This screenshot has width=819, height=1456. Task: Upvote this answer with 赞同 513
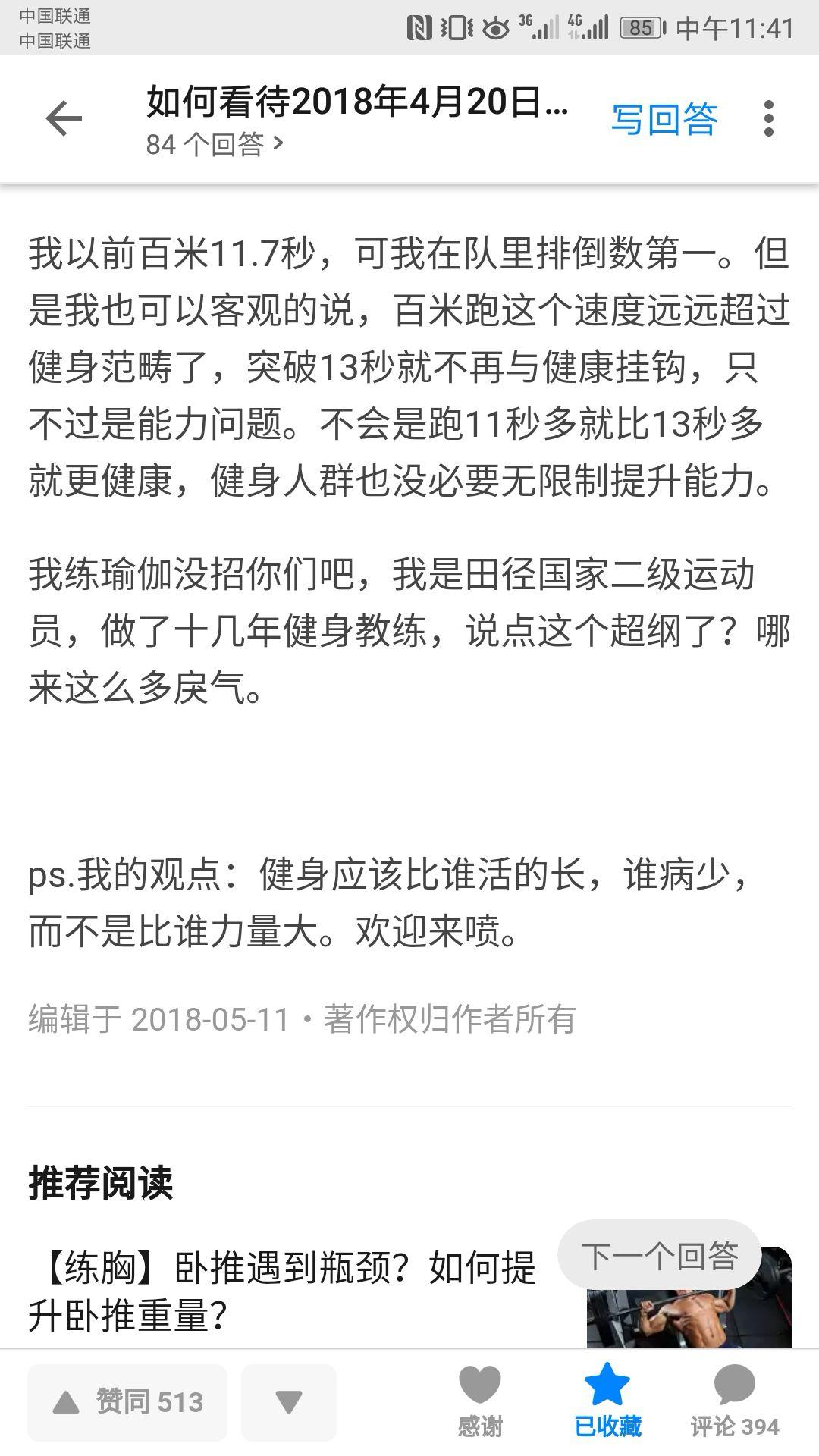pyautogui.click(x=127, y=1402)
